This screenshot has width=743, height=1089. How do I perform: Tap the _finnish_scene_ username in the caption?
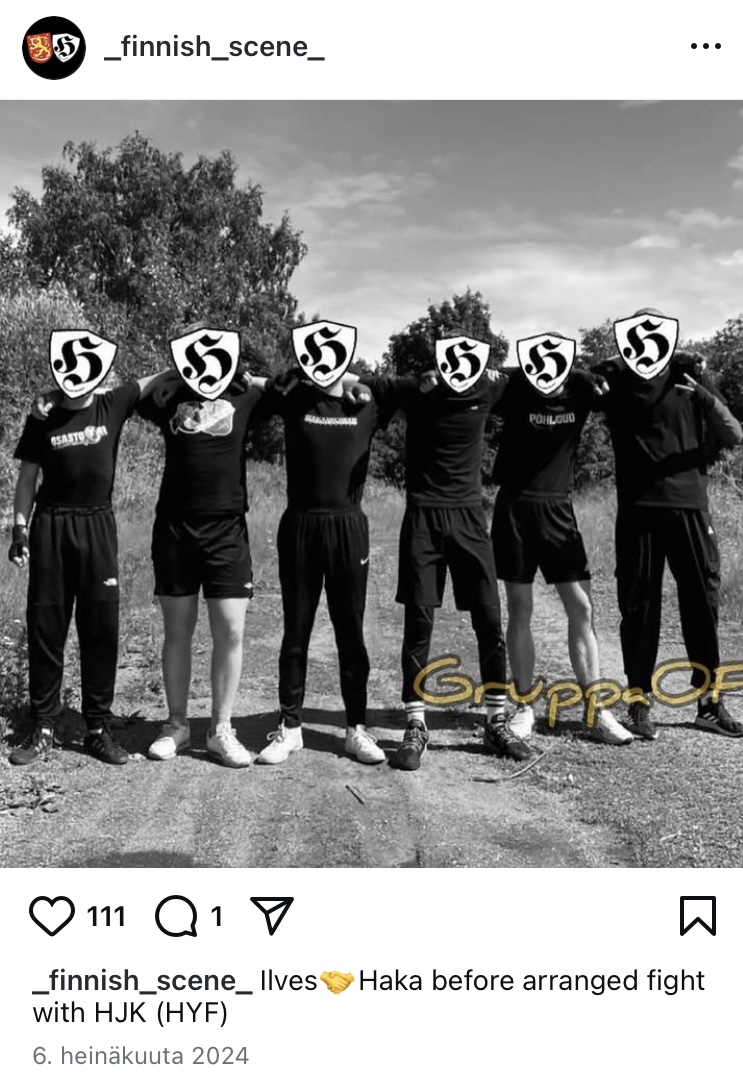point(142,981)
